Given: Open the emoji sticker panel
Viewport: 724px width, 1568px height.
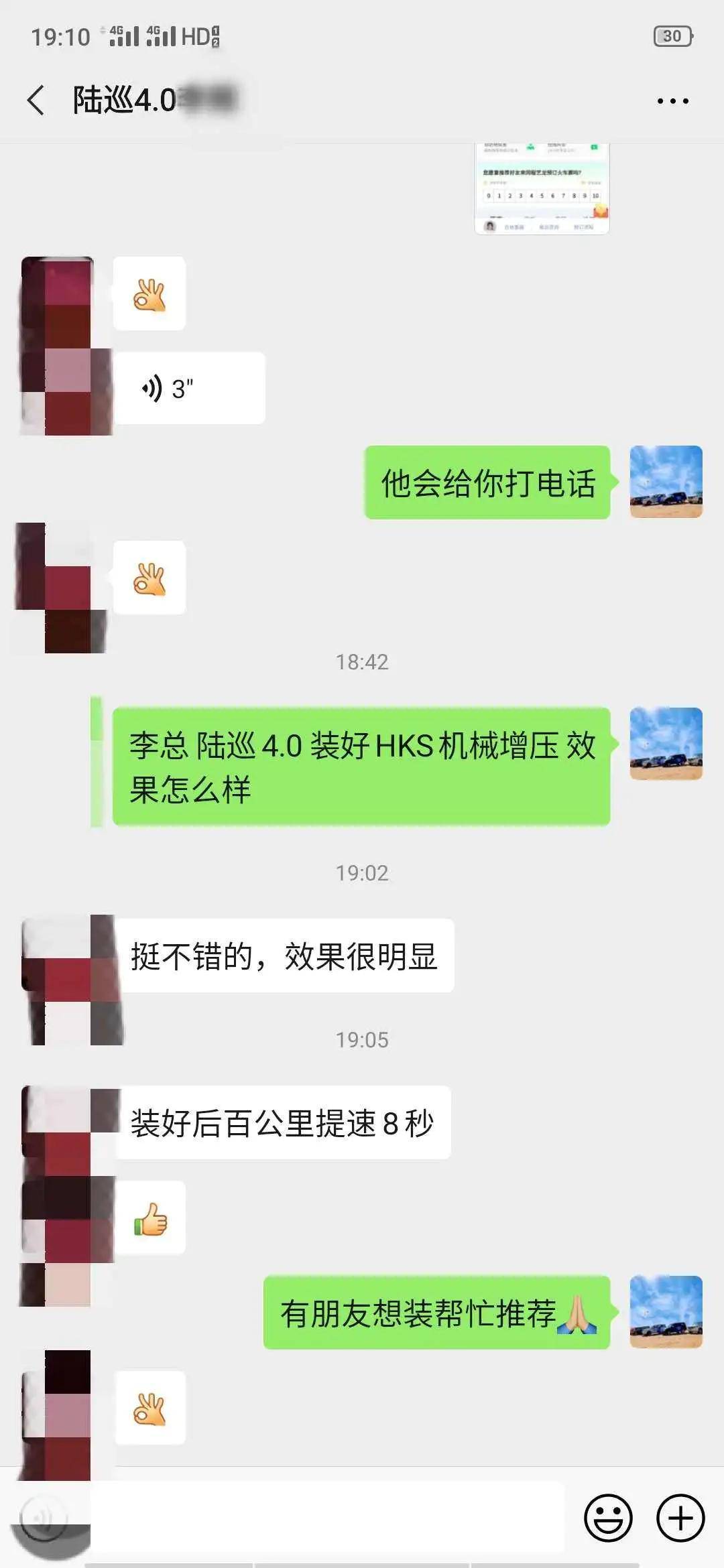Looking at the screenshot, I should [x=608, y=1518].
